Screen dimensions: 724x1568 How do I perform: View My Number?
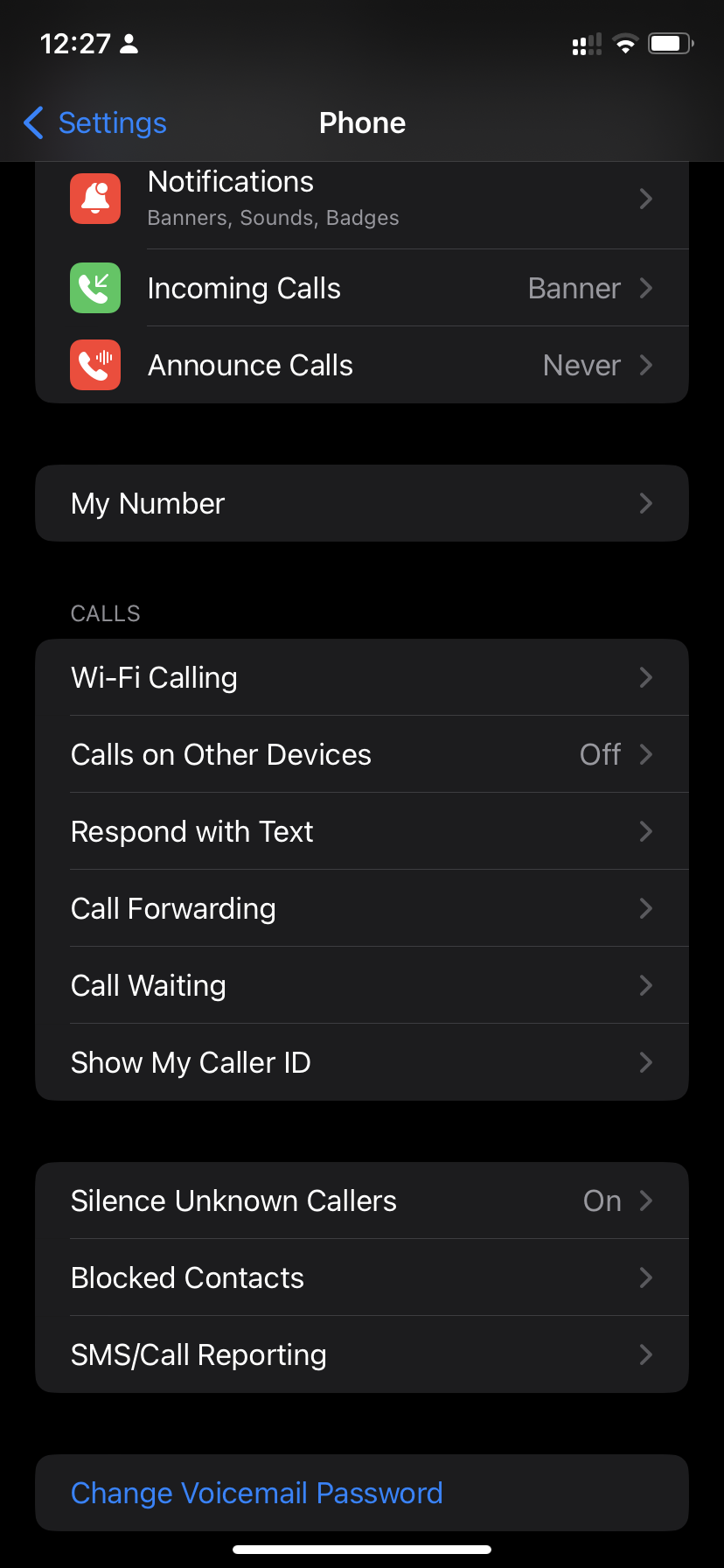pyautogui.click(x=362, y=503)
